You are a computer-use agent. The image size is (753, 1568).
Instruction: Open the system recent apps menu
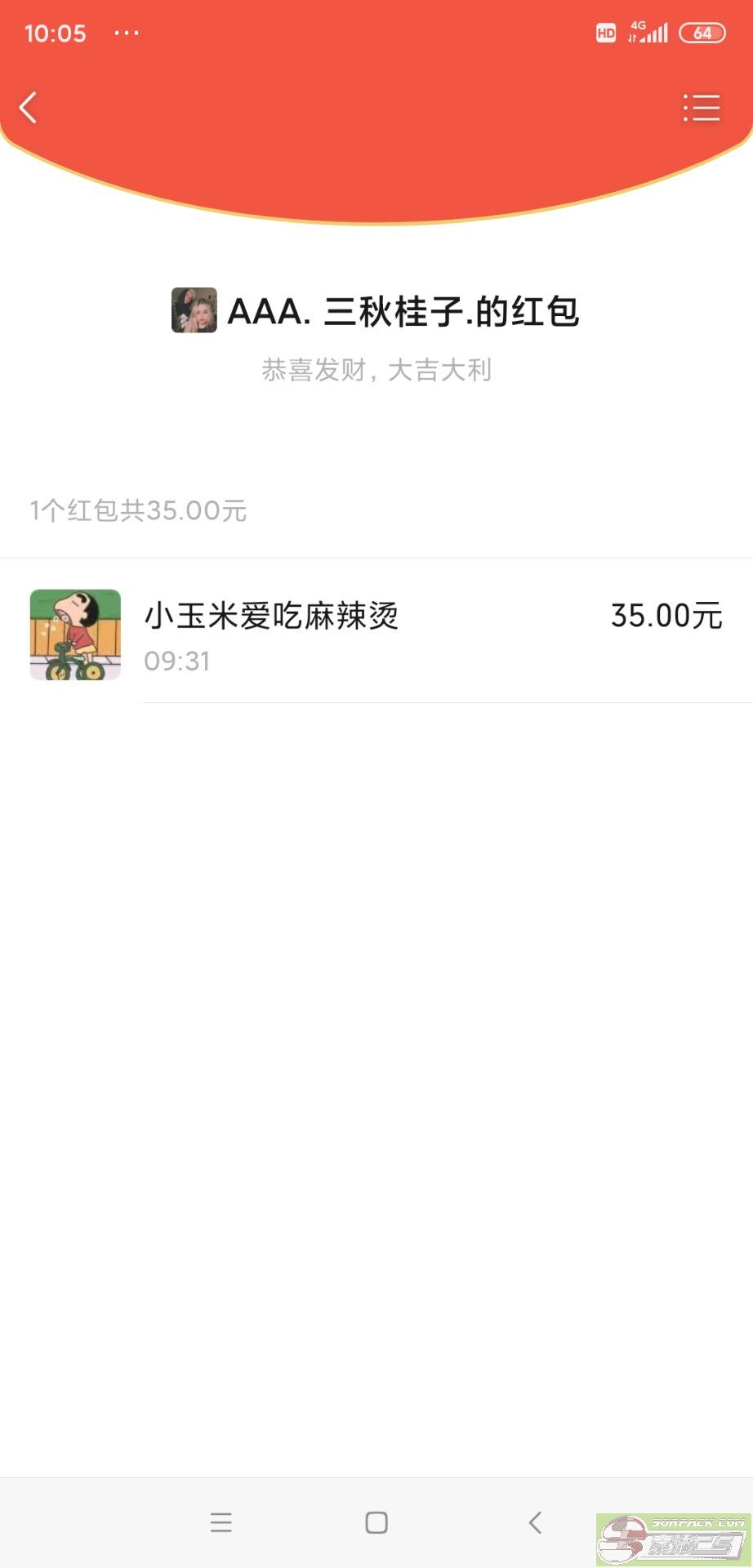(x=221, y=1522)
